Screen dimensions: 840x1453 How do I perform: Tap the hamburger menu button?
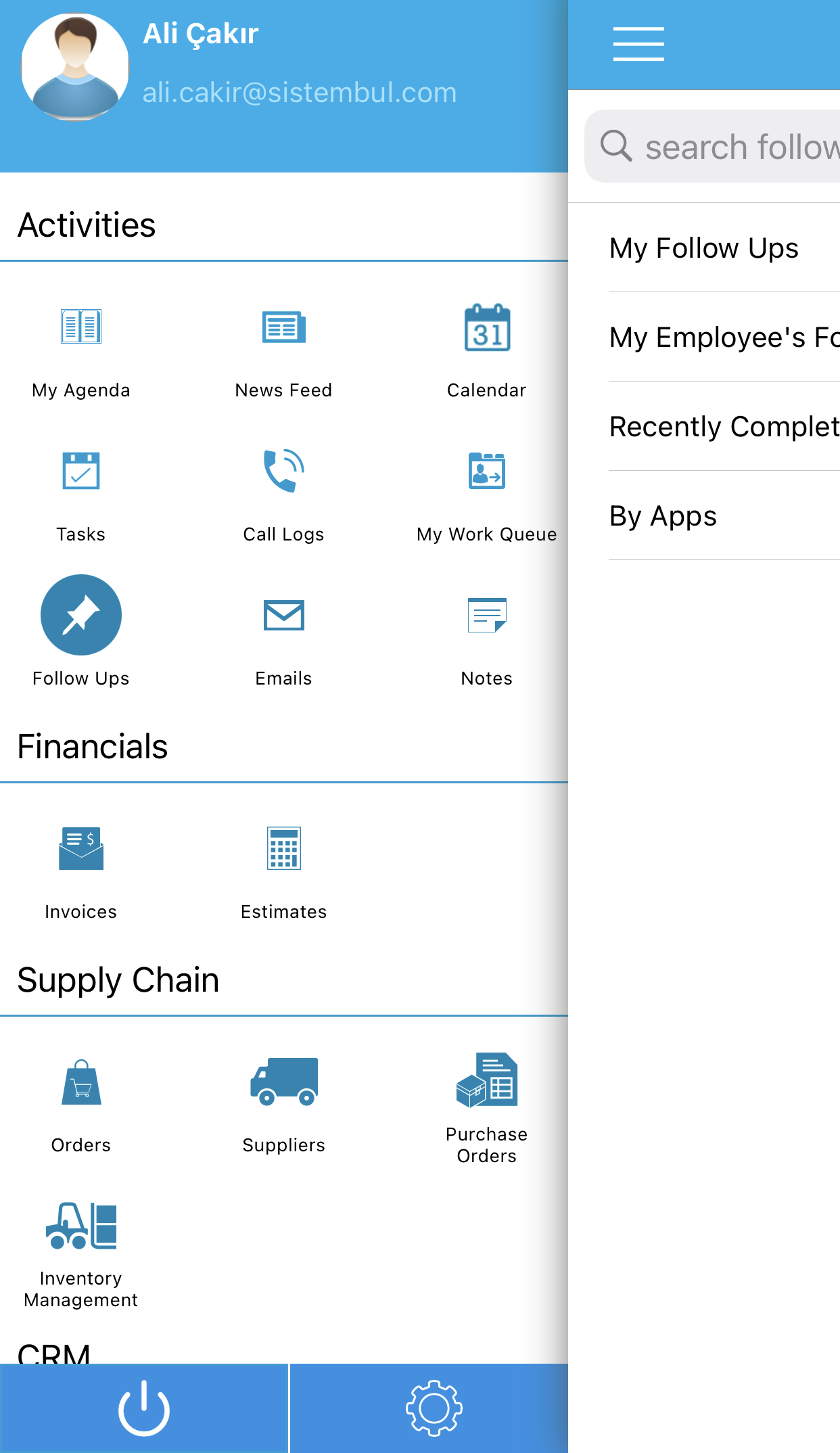click(638, 44)
